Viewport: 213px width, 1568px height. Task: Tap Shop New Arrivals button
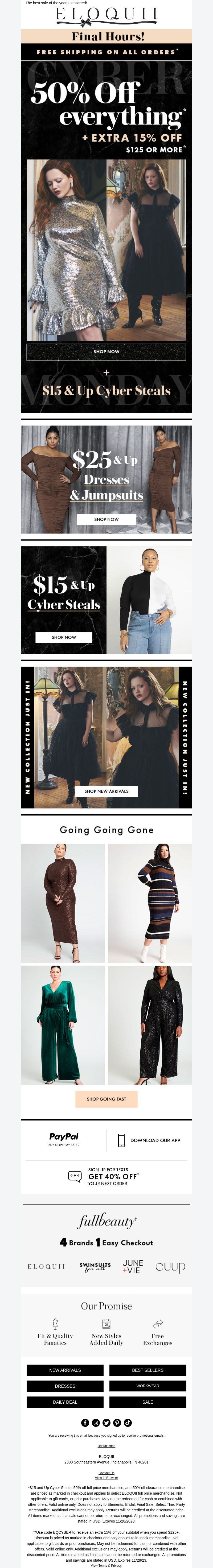pos(106,791)
